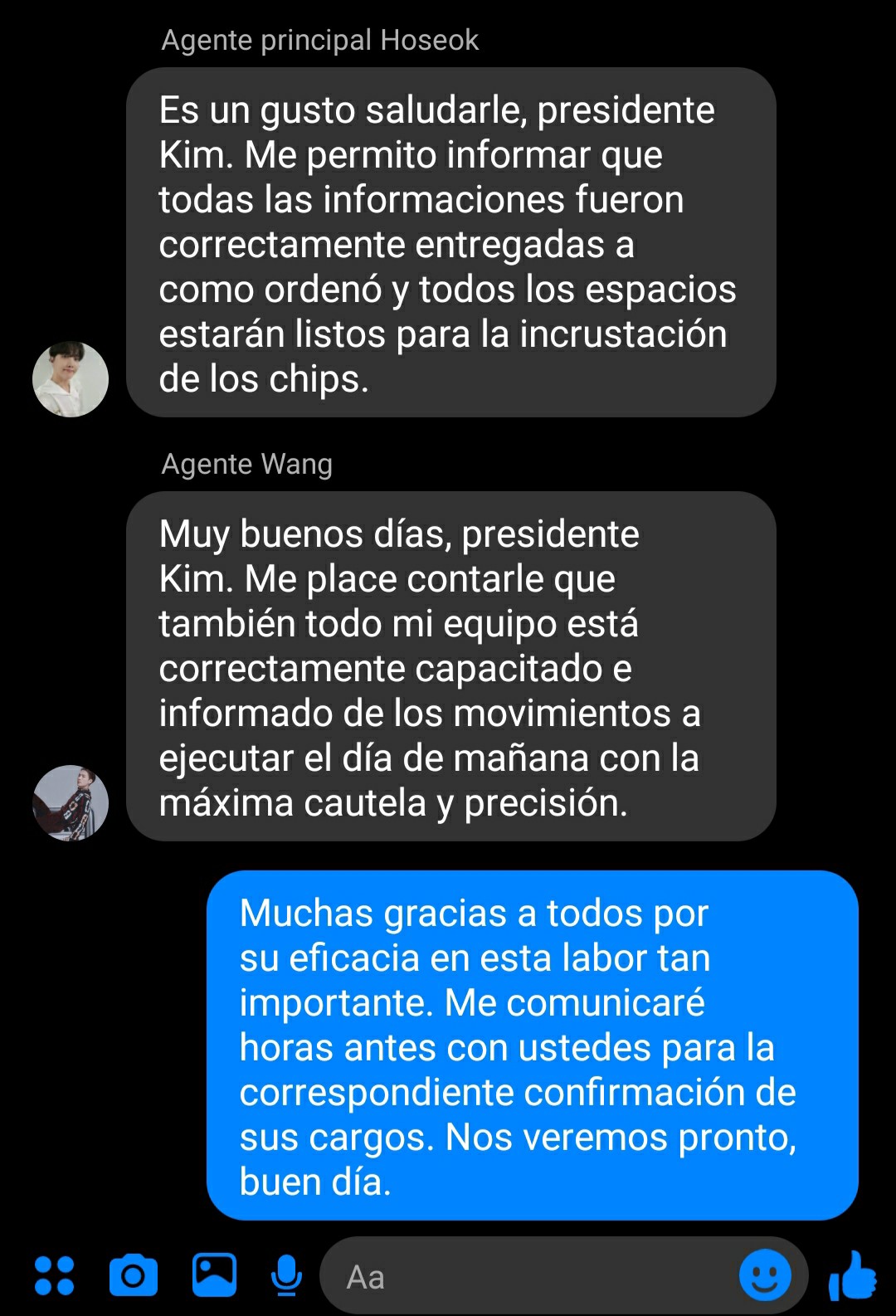Open the photo gallery picker
The height and width of the screenshot is (1316, 896).
[214, 1275]
